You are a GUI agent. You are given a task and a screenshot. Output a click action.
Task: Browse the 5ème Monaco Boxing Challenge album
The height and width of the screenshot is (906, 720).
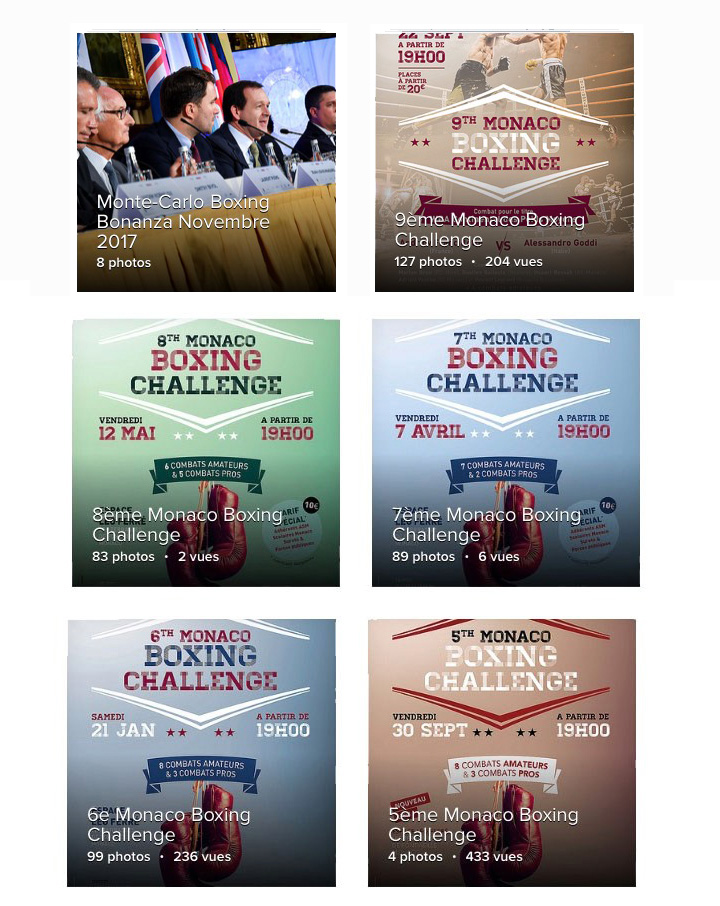501,752
